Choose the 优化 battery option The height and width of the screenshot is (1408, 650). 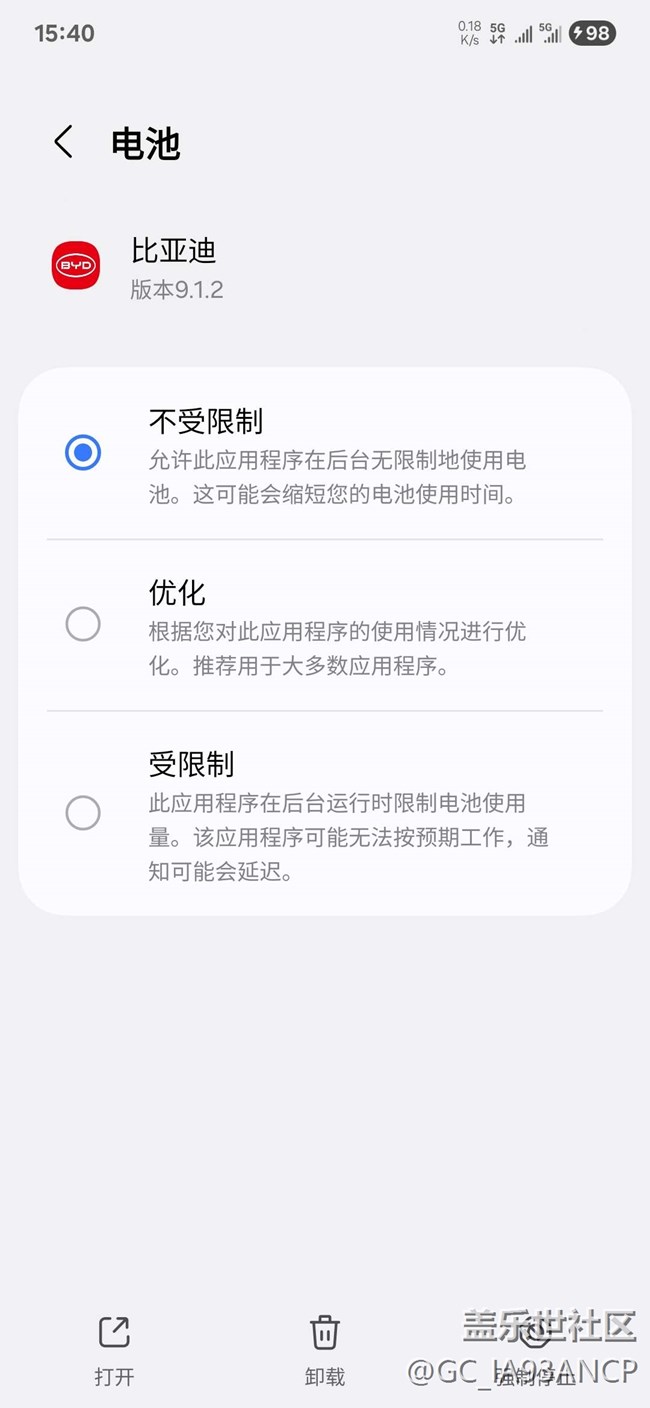[x=324, y=626]
